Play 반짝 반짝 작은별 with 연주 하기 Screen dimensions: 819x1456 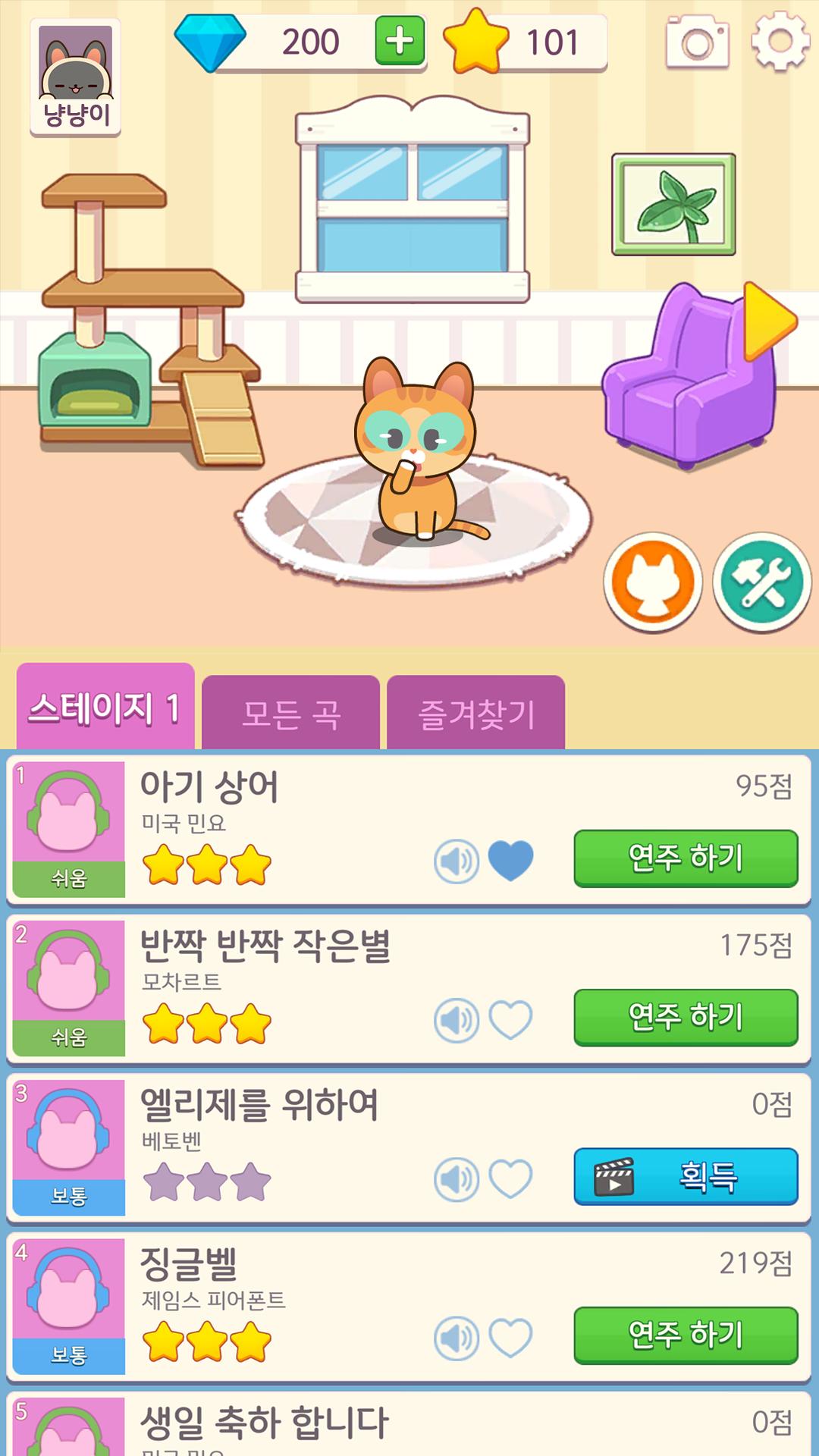686,1018
